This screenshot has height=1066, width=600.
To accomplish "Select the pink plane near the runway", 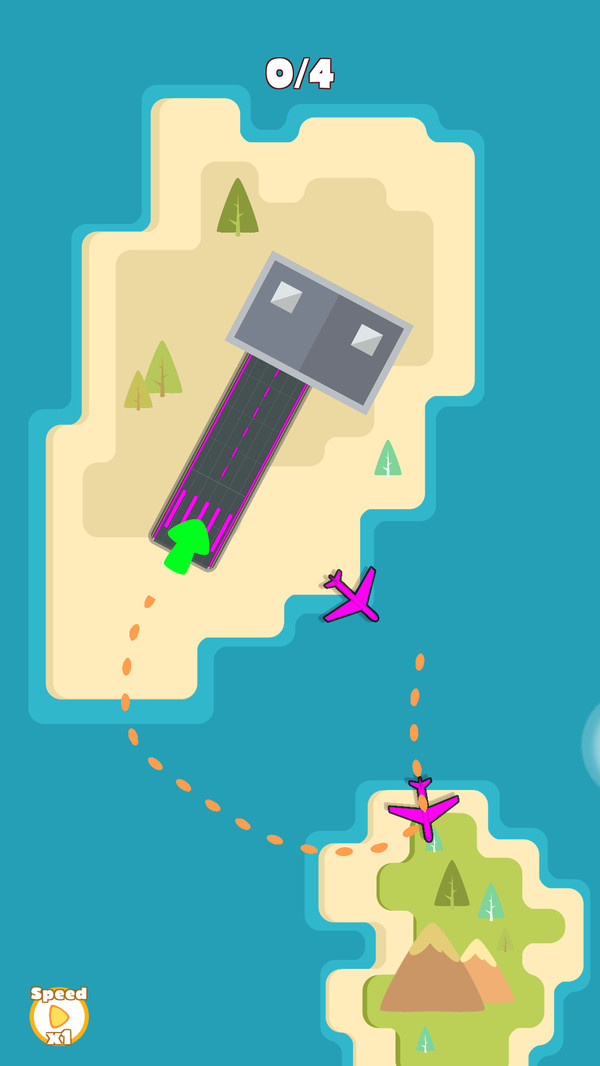I will coord(353,596).
